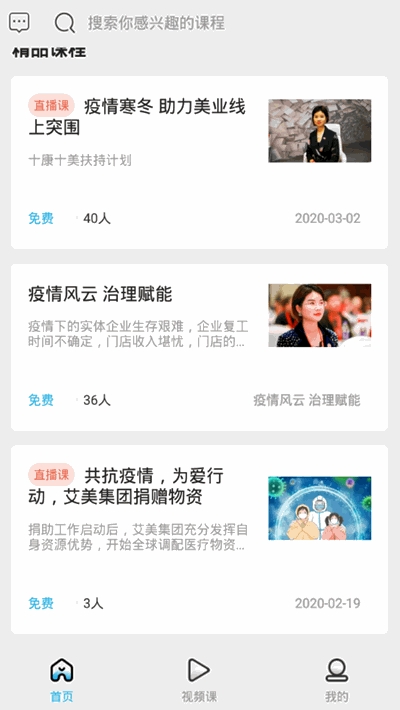Open course 疫情寒冬 助力美业线上突围
400x710 pixels.
click(x=199, y=162)
